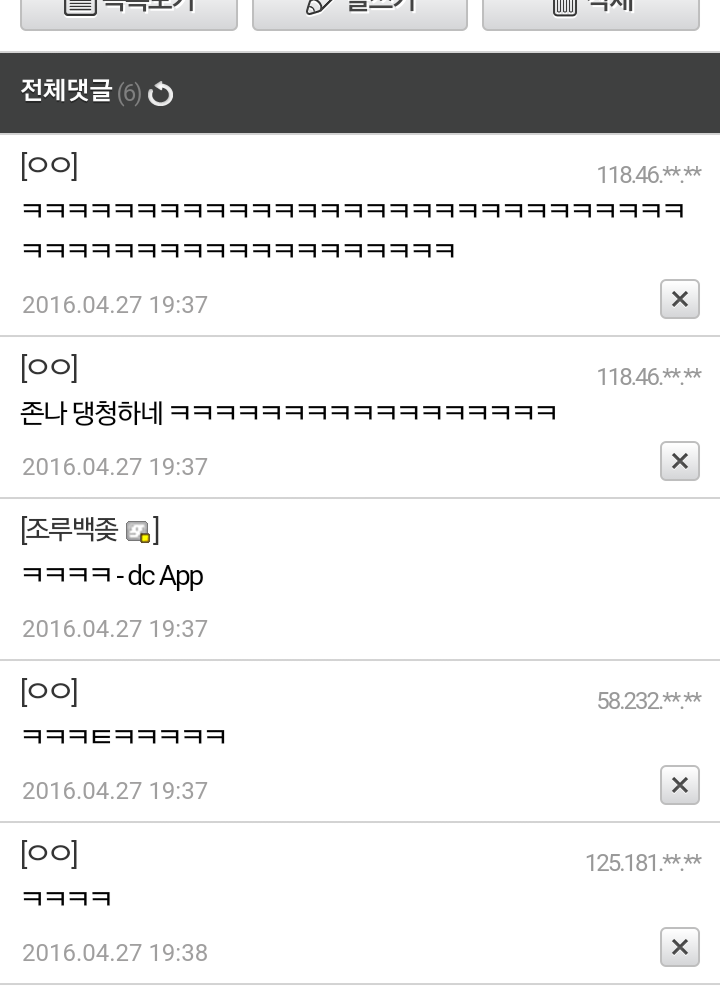Delete the bottom comment from 125.181 with X

(679, 947)
